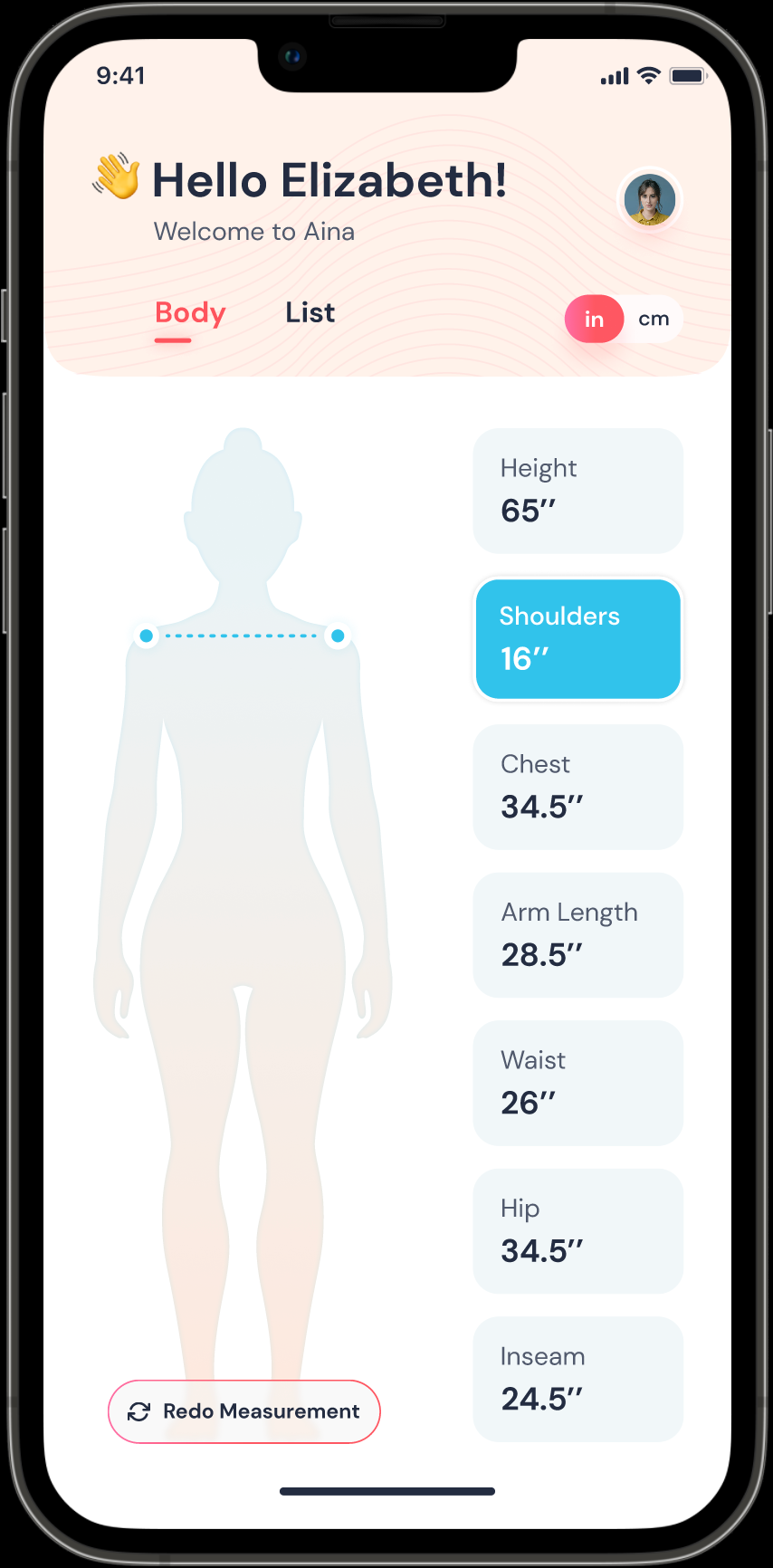The width and height of the screenshot is (773, 1568).
Task: Tap the Shoulders measurement card
Action: click(x=578, y=639)
